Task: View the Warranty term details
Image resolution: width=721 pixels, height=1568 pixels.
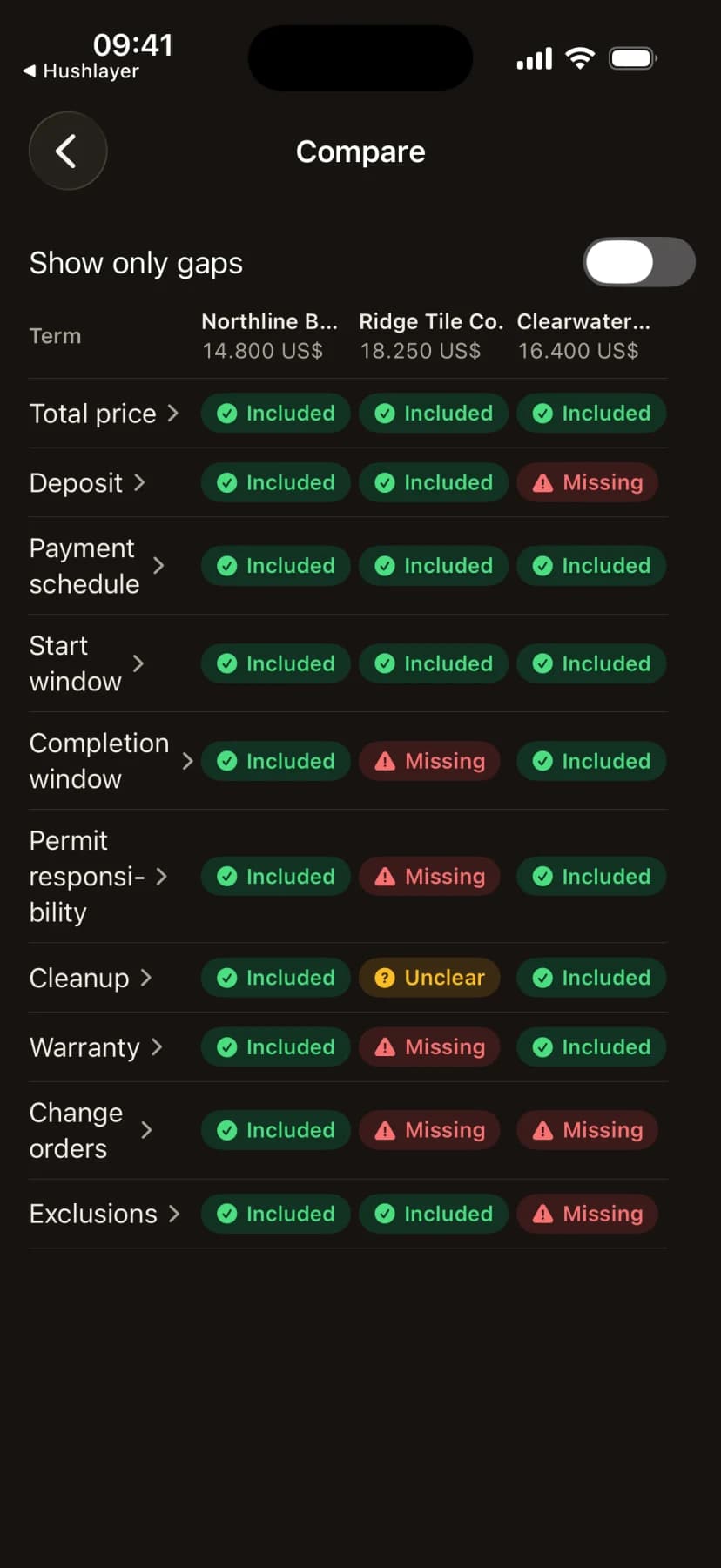Action: [x=96, y=1047]
